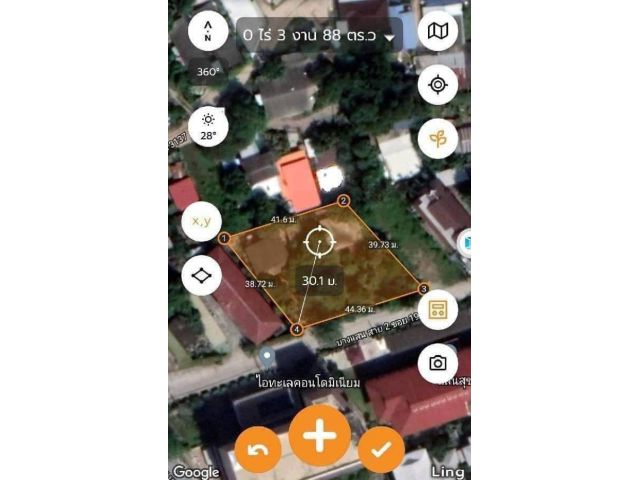
Task: Undo the last point
Action: 259,451
